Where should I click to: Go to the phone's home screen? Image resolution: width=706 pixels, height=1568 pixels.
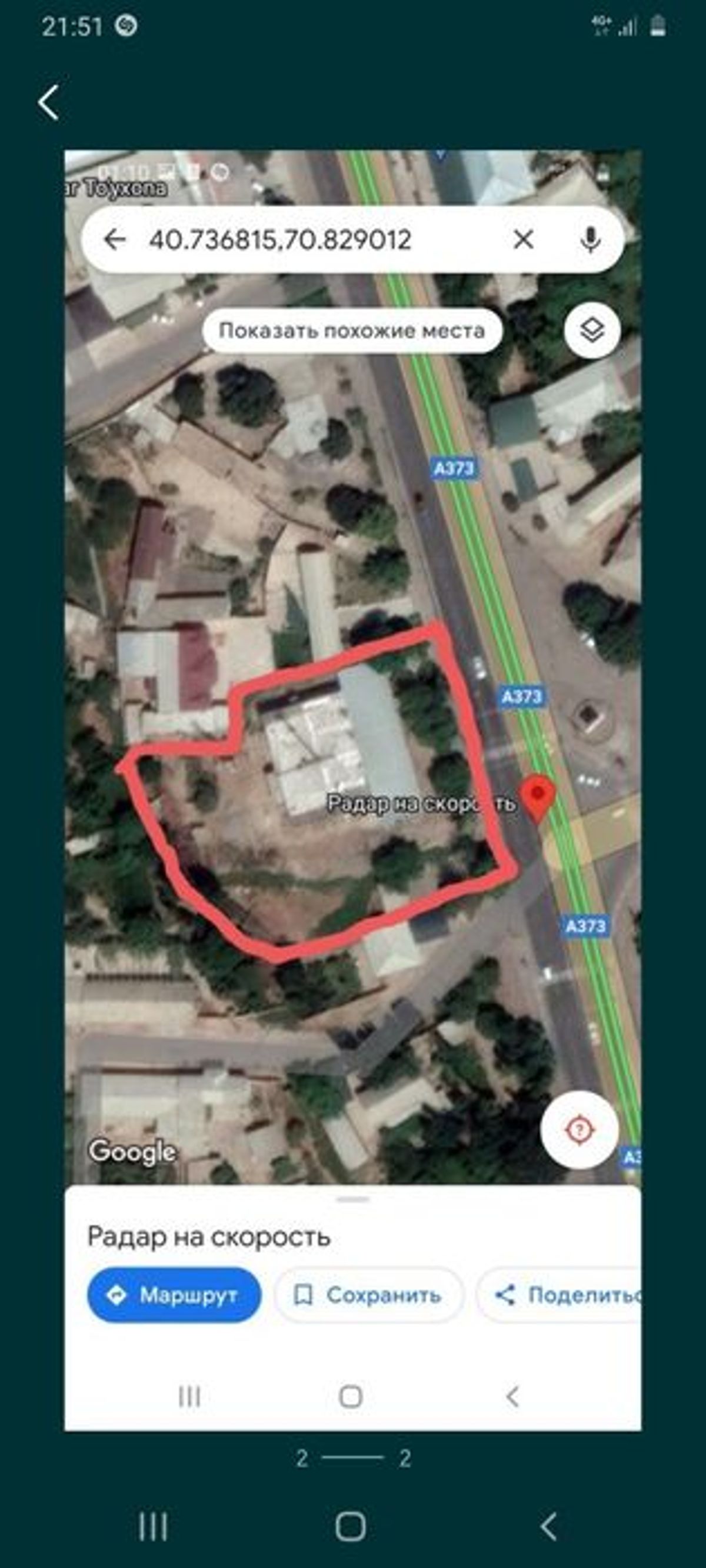coord(351,1527)
